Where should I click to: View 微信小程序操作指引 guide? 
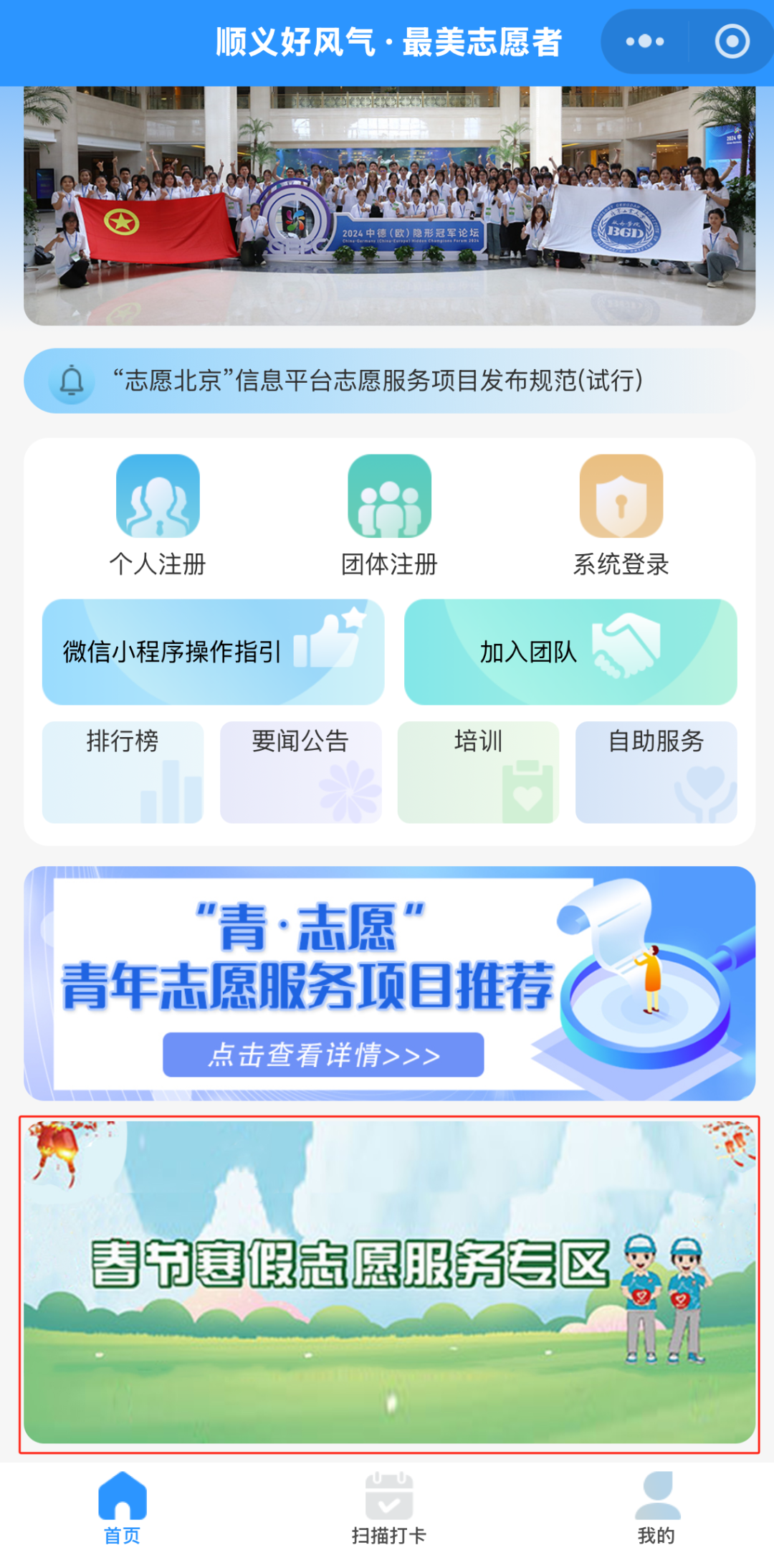coord(213,652)
